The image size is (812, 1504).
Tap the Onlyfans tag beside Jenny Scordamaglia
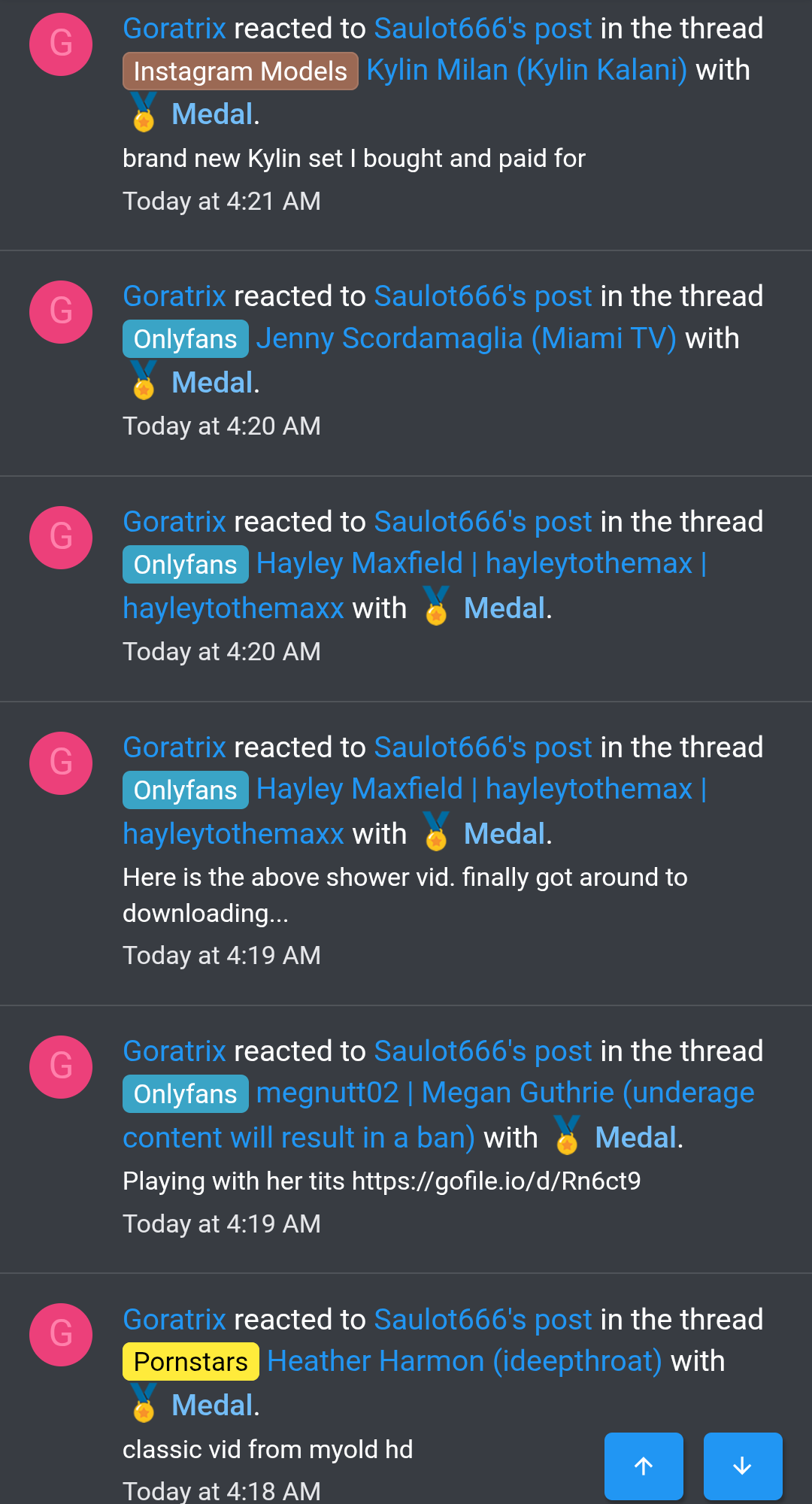(185, 339)
